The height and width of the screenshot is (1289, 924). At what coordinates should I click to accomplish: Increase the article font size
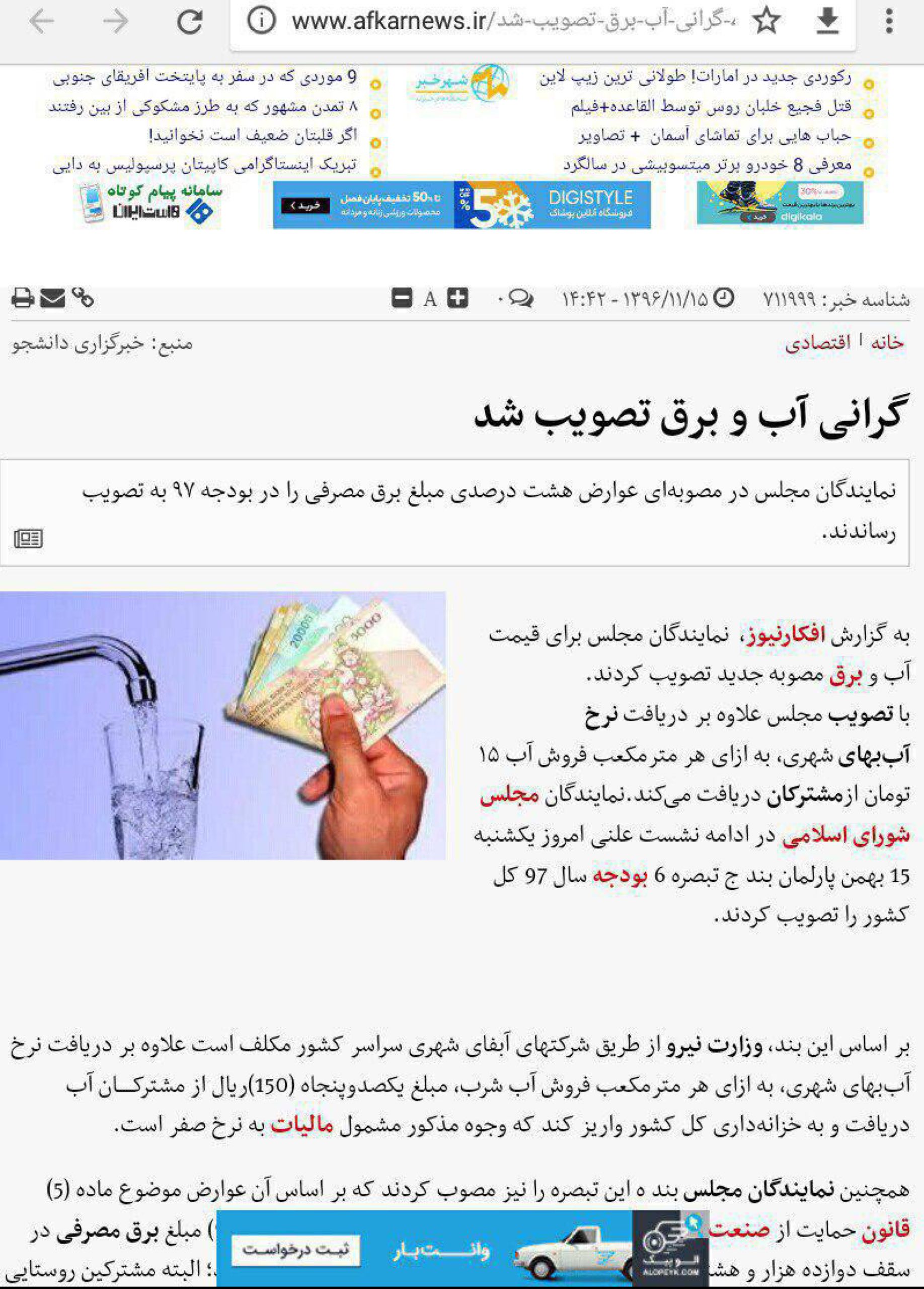point(458,298)
